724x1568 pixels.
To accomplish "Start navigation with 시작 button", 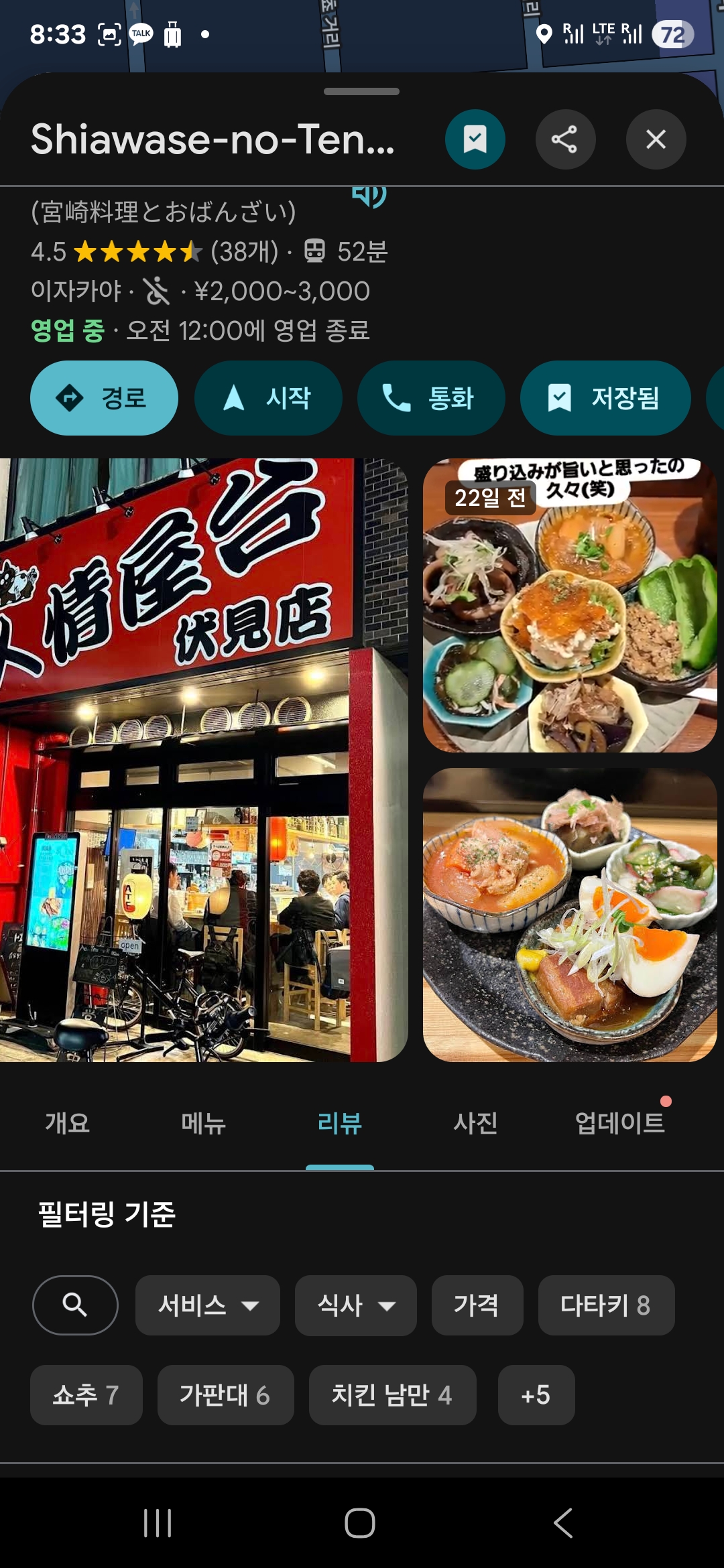I will (x=268, y=398).
